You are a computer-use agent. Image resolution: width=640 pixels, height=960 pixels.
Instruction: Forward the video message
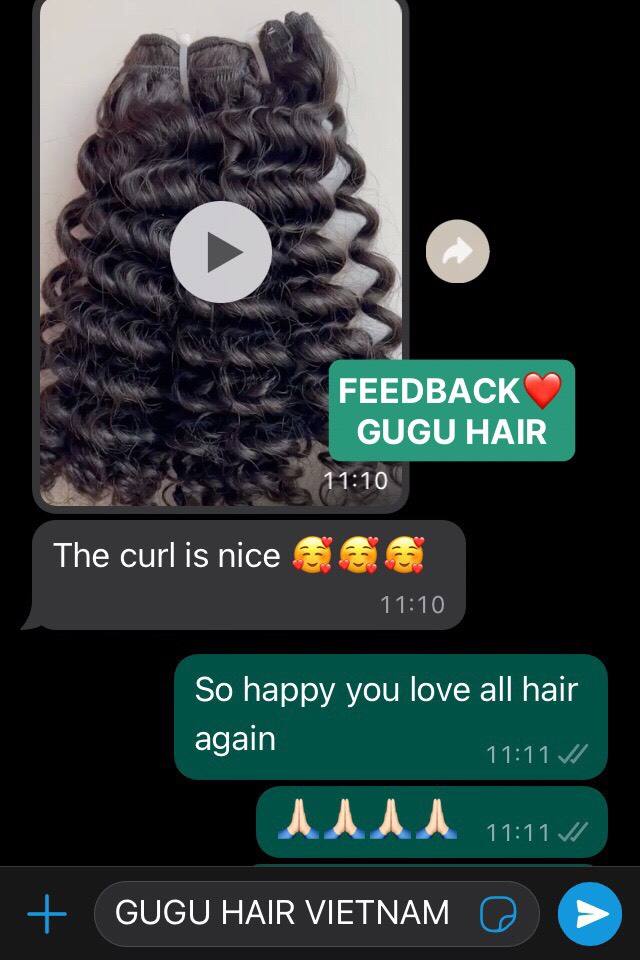click(457, 251)
